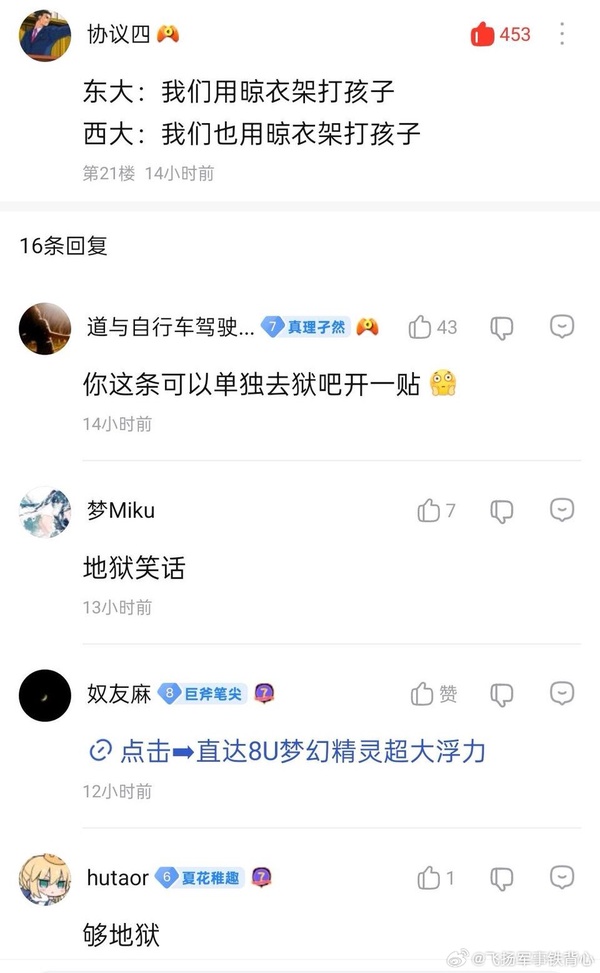The height and width of the screenshot is (973, 600).
Task: Like the reply from 道与自行车驾驶
Action: pyautogui.click(x=420, y=327)
